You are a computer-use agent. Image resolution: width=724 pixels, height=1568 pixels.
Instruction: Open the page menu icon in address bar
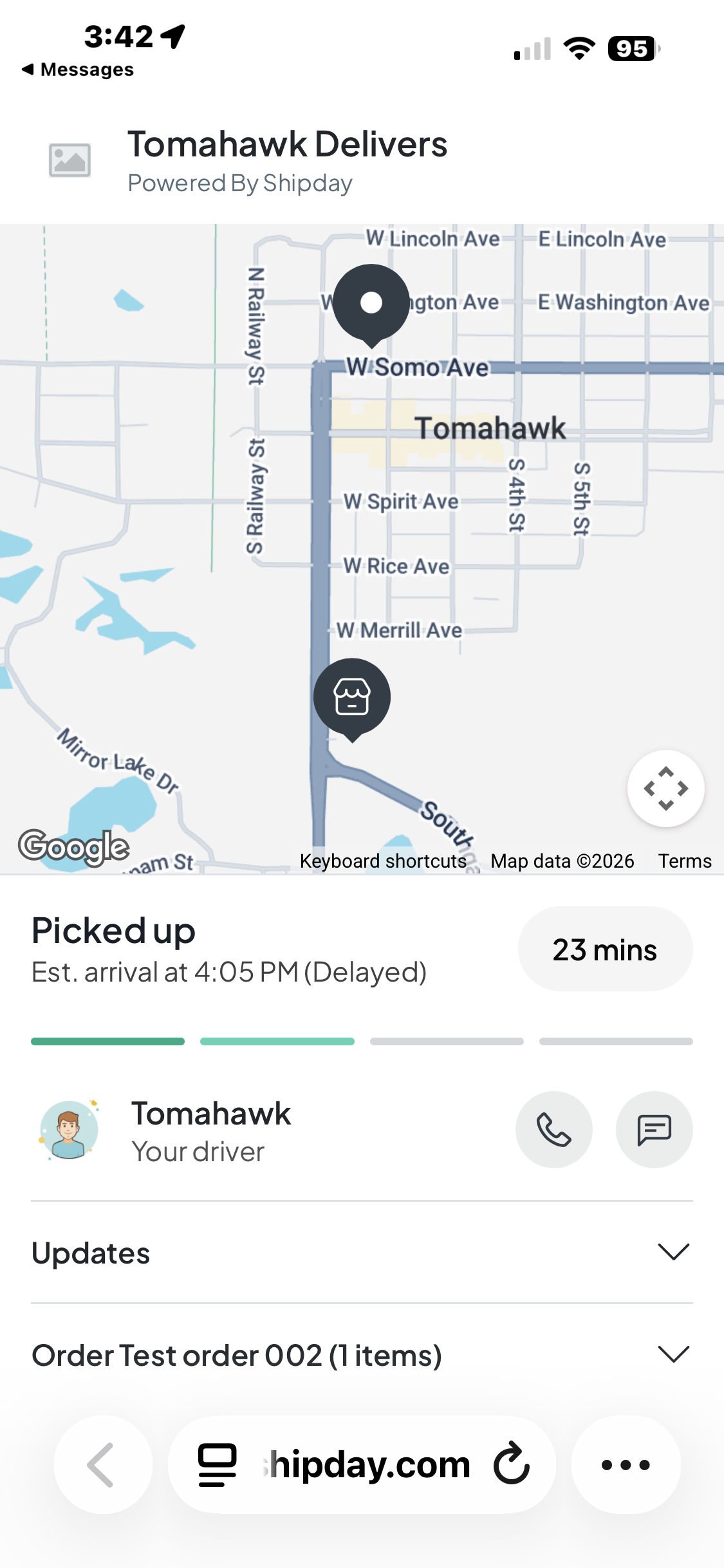tap(218, 1464)
